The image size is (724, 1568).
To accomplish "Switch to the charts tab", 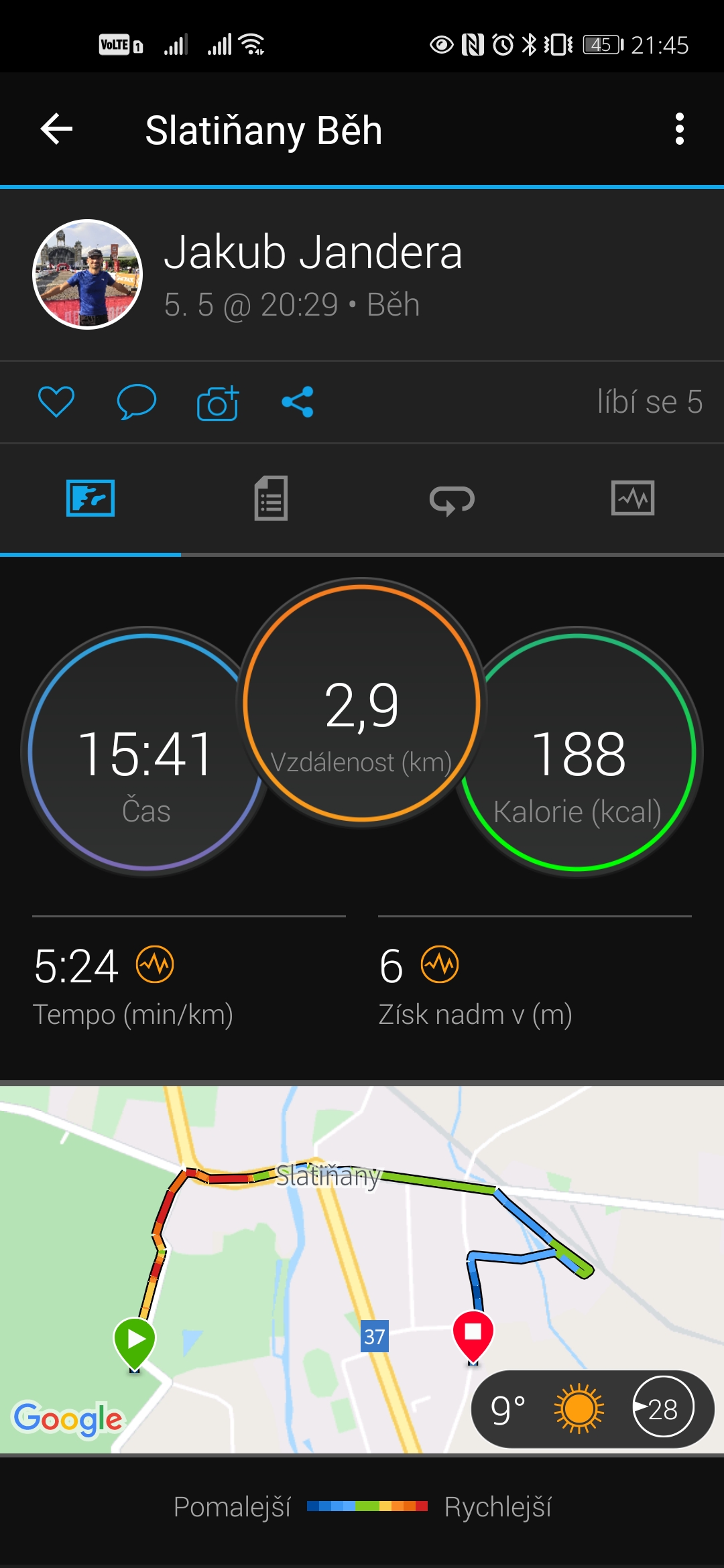I will coord(633,498).
